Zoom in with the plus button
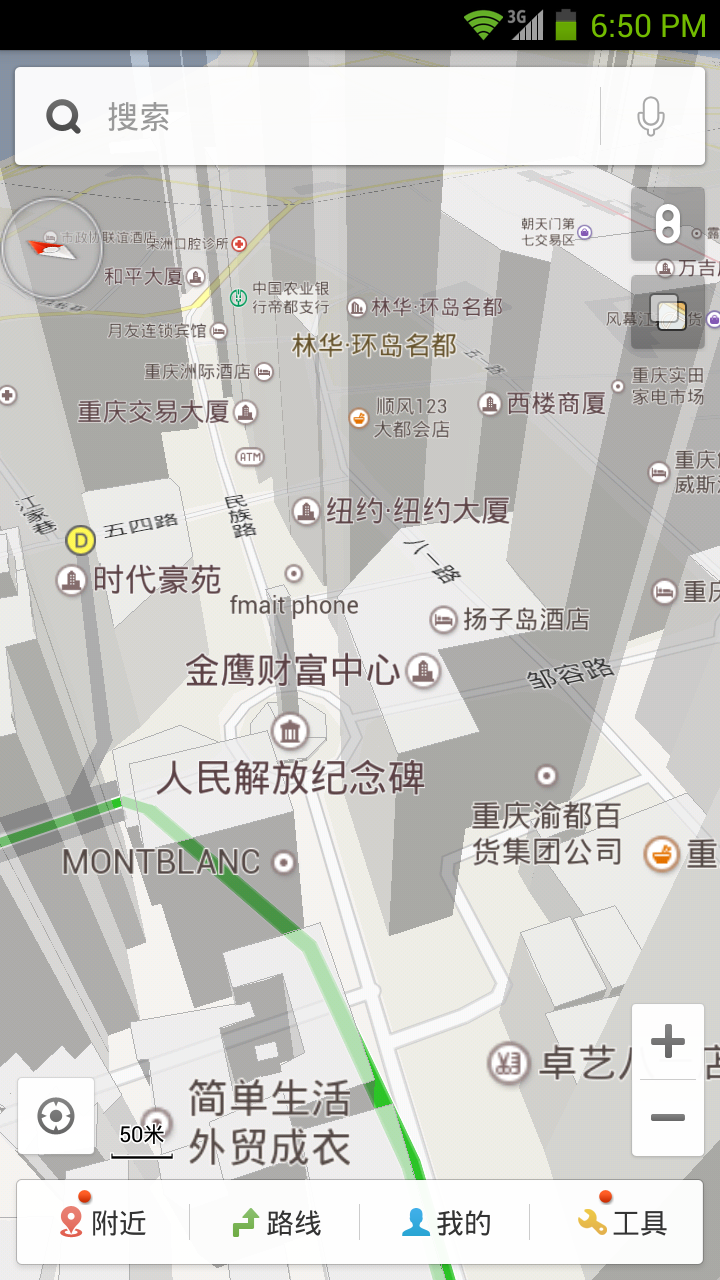This screenshot has width=720, height=1280. click(x=667, y=1042)
